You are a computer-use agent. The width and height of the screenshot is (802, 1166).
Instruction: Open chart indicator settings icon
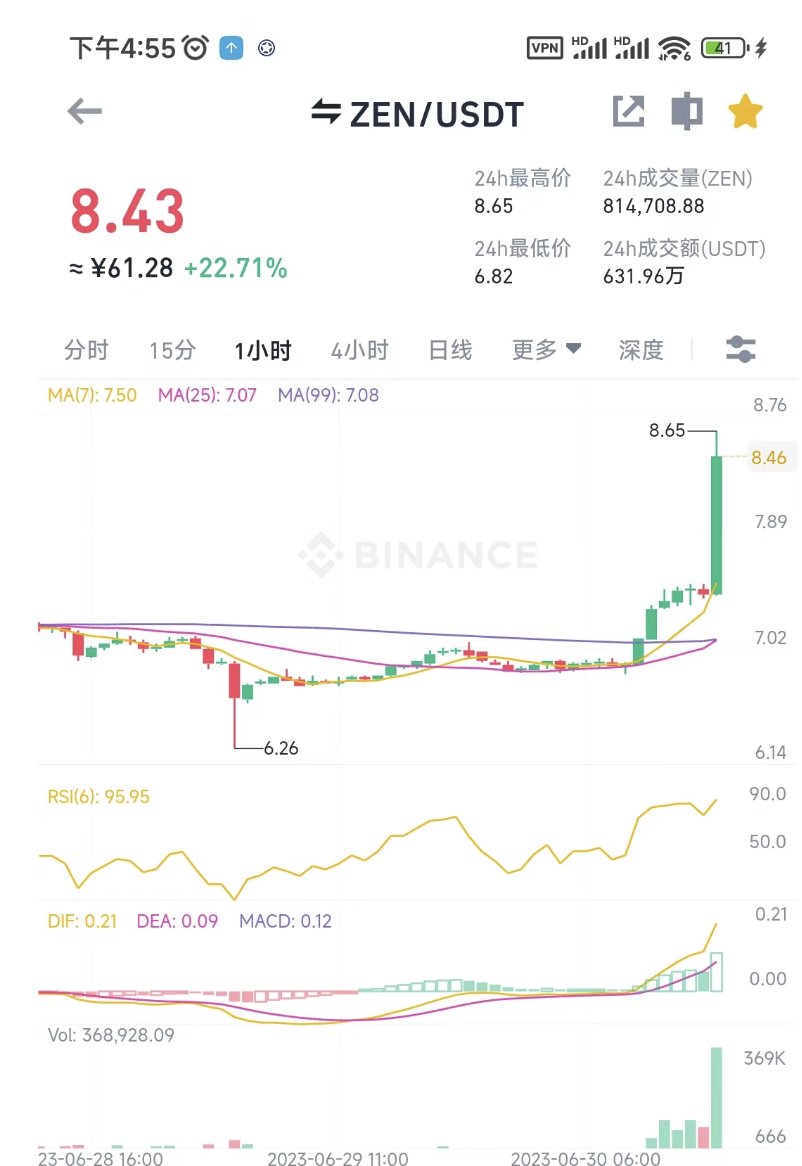pyautogui.click(x=741, y=350)
